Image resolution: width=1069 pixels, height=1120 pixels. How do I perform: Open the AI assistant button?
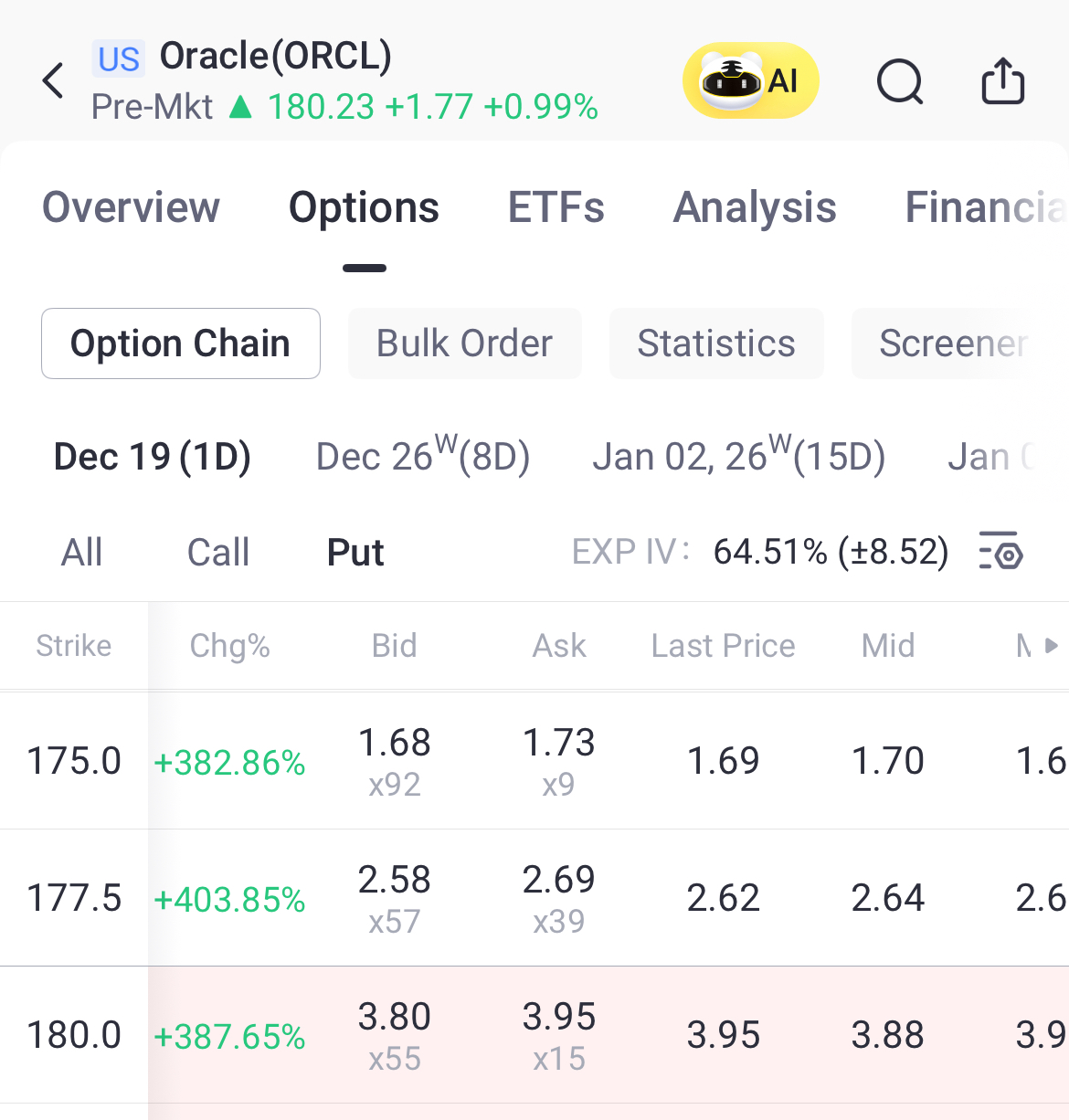click(x=750, y=81)
